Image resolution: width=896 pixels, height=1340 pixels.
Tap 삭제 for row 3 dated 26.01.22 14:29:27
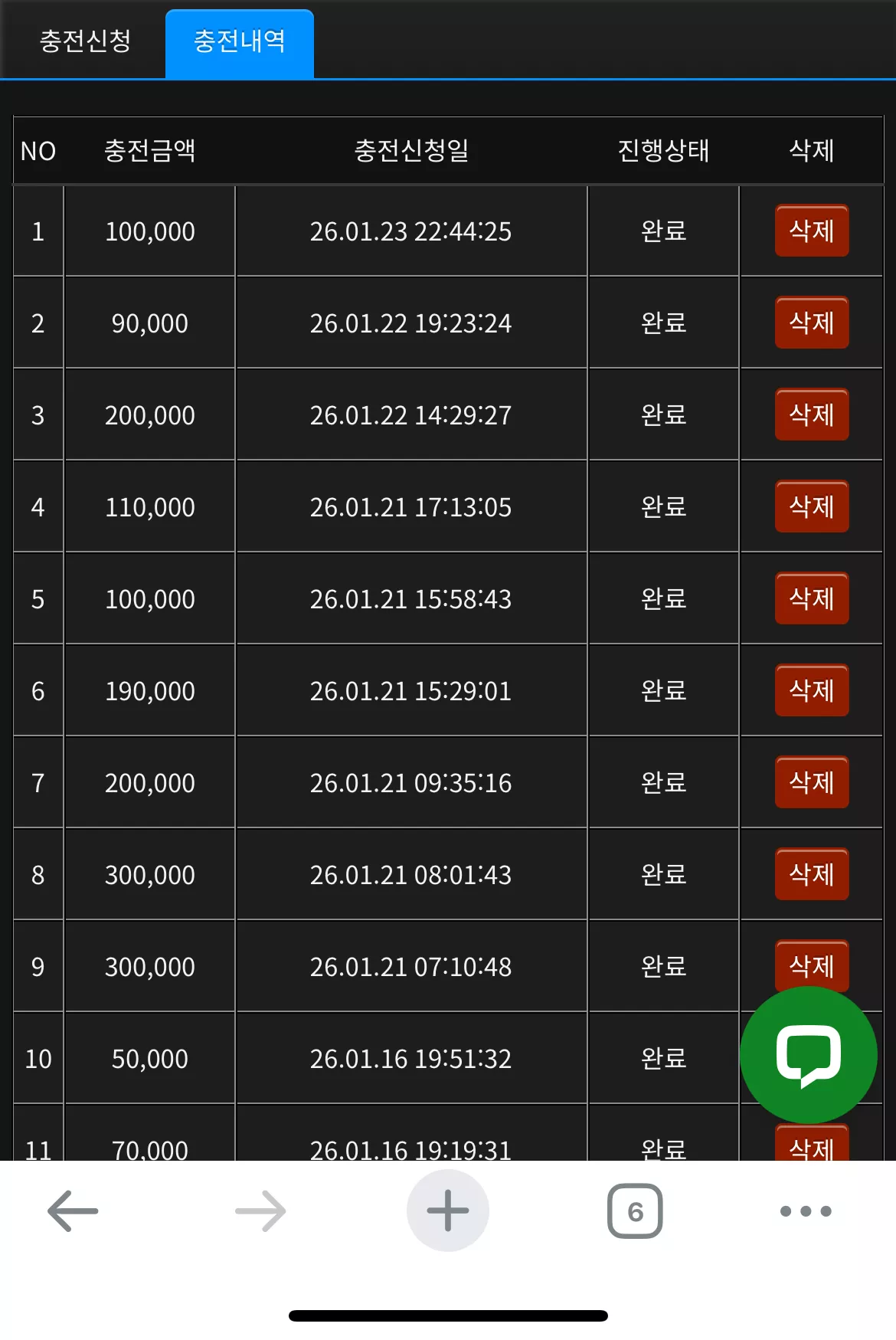tap(812, 414)
